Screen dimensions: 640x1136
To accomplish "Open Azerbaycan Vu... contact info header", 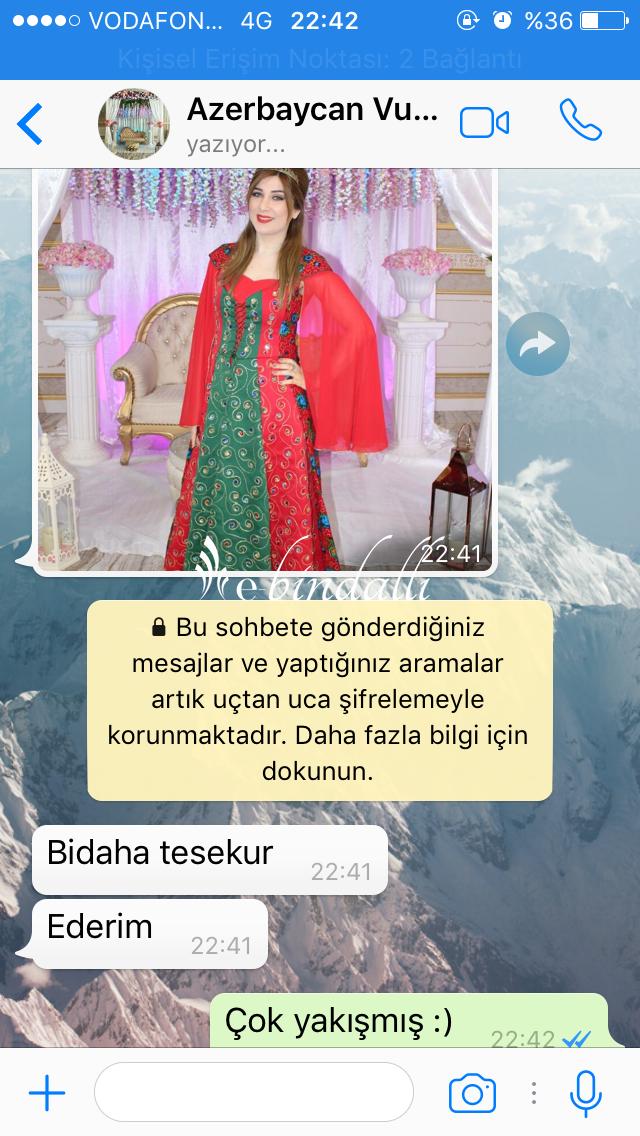I will (x=312, y=124).
